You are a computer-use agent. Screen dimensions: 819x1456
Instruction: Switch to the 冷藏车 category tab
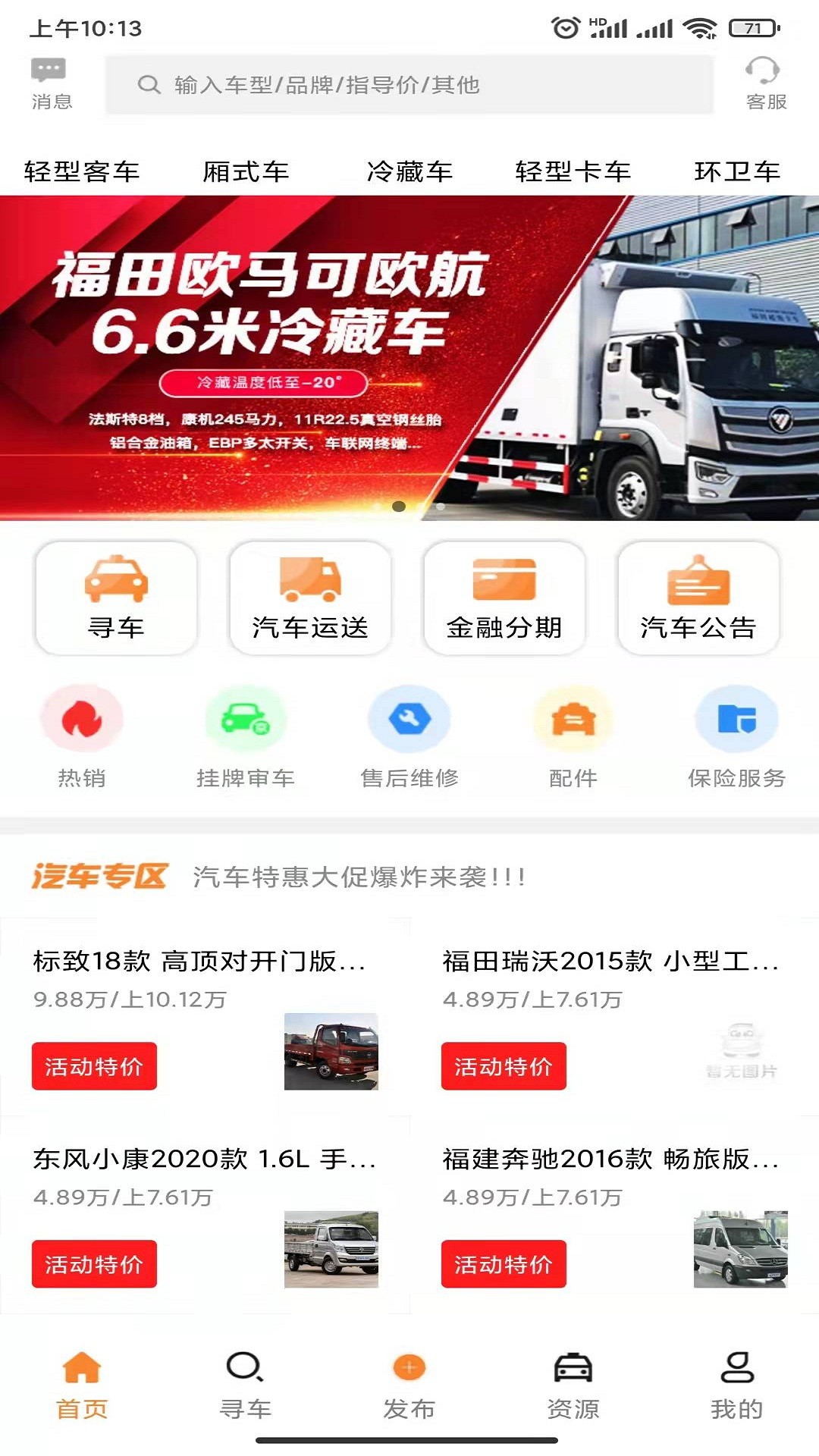click(409, 172)
